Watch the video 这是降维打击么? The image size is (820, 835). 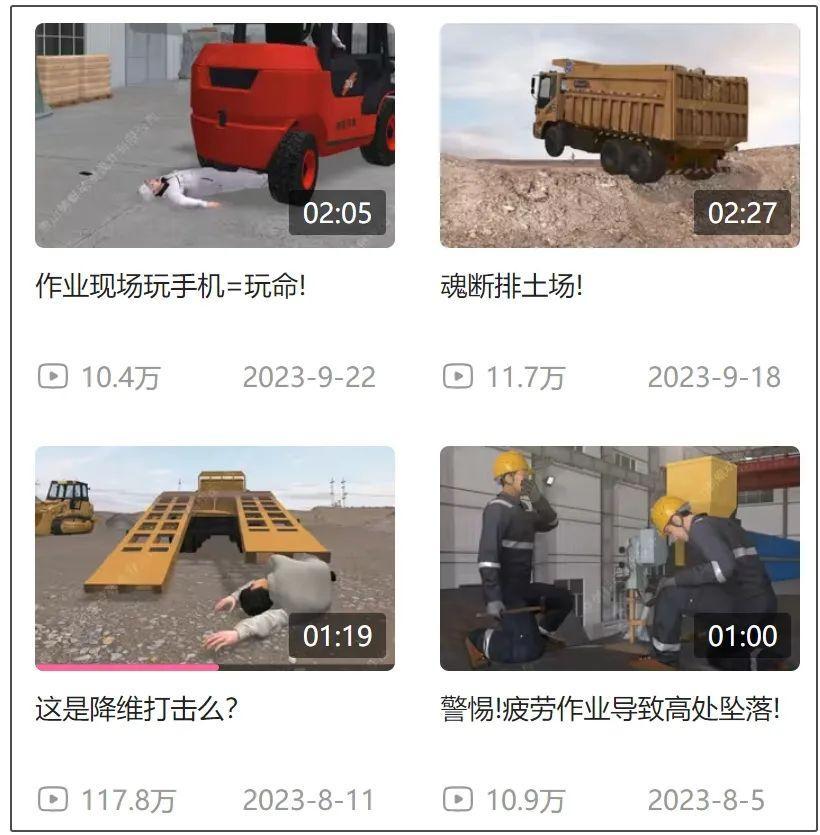(214, 557)
